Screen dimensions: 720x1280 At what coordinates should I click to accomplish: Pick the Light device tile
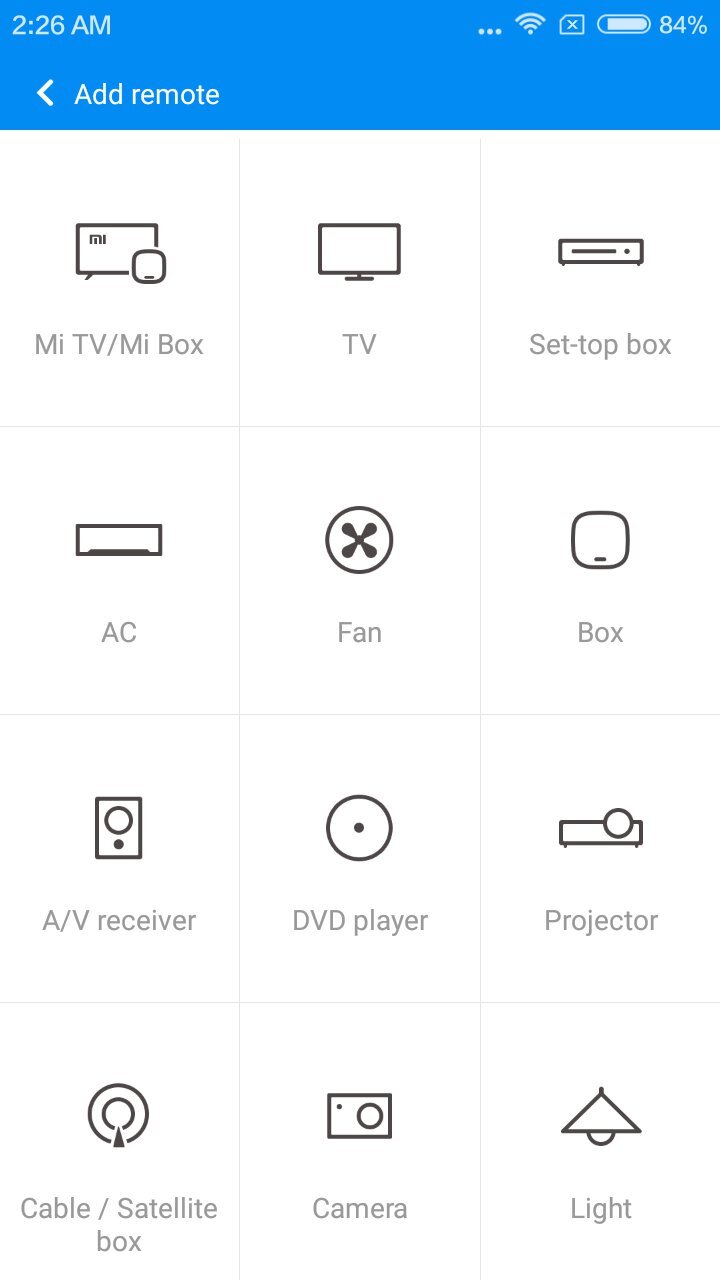pyautogui.click(x=600, y=1147)
